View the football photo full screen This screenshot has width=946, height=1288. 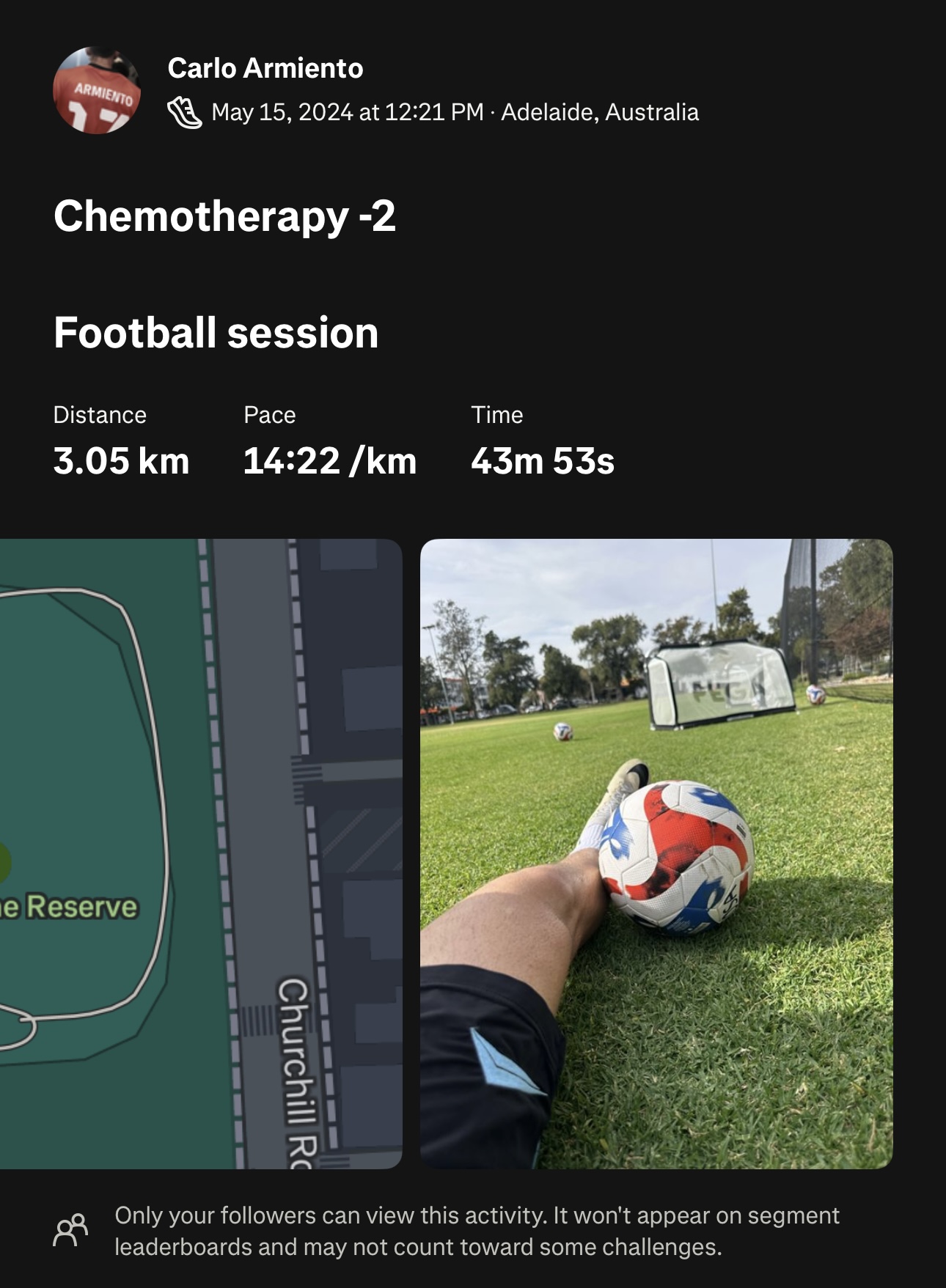point(656,853)
